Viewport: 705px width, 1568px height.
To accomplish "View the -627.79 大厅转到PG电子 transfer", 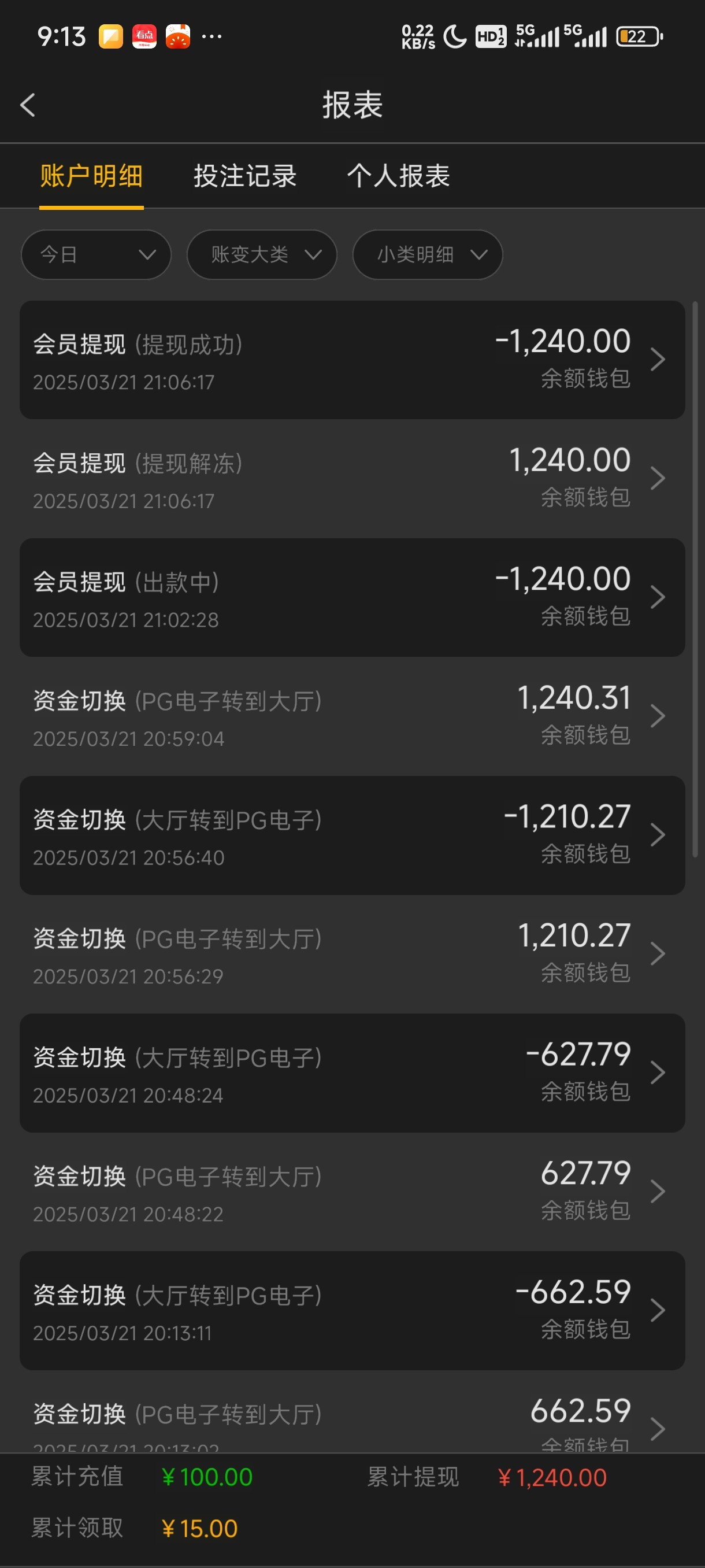I will [352, 1073].
